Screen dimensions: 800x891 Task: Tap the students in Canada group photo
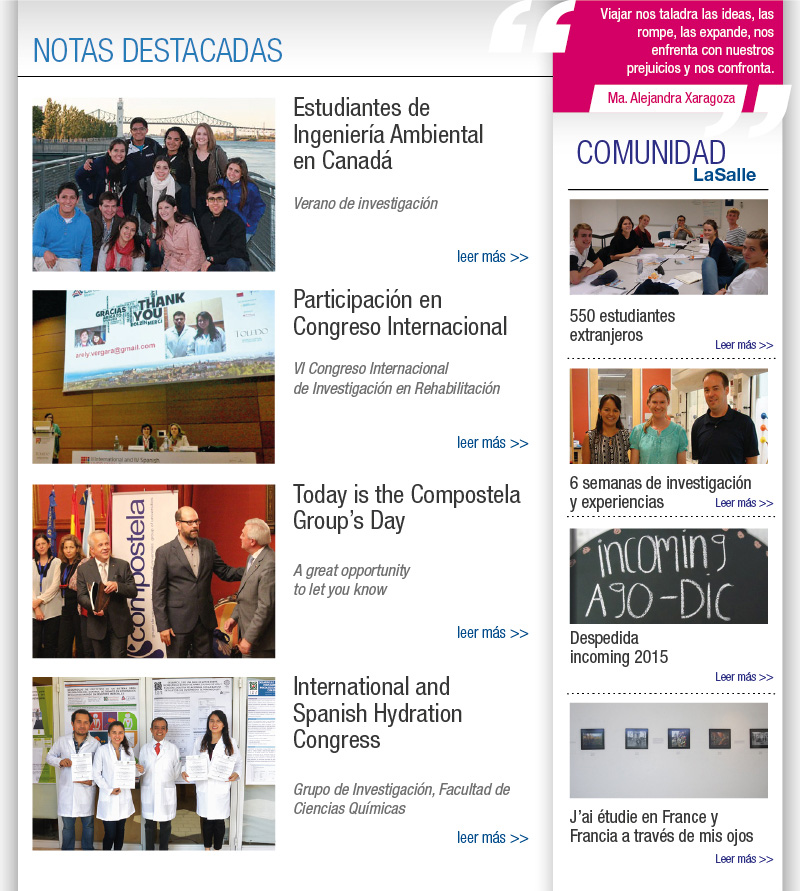click(153, 184)
